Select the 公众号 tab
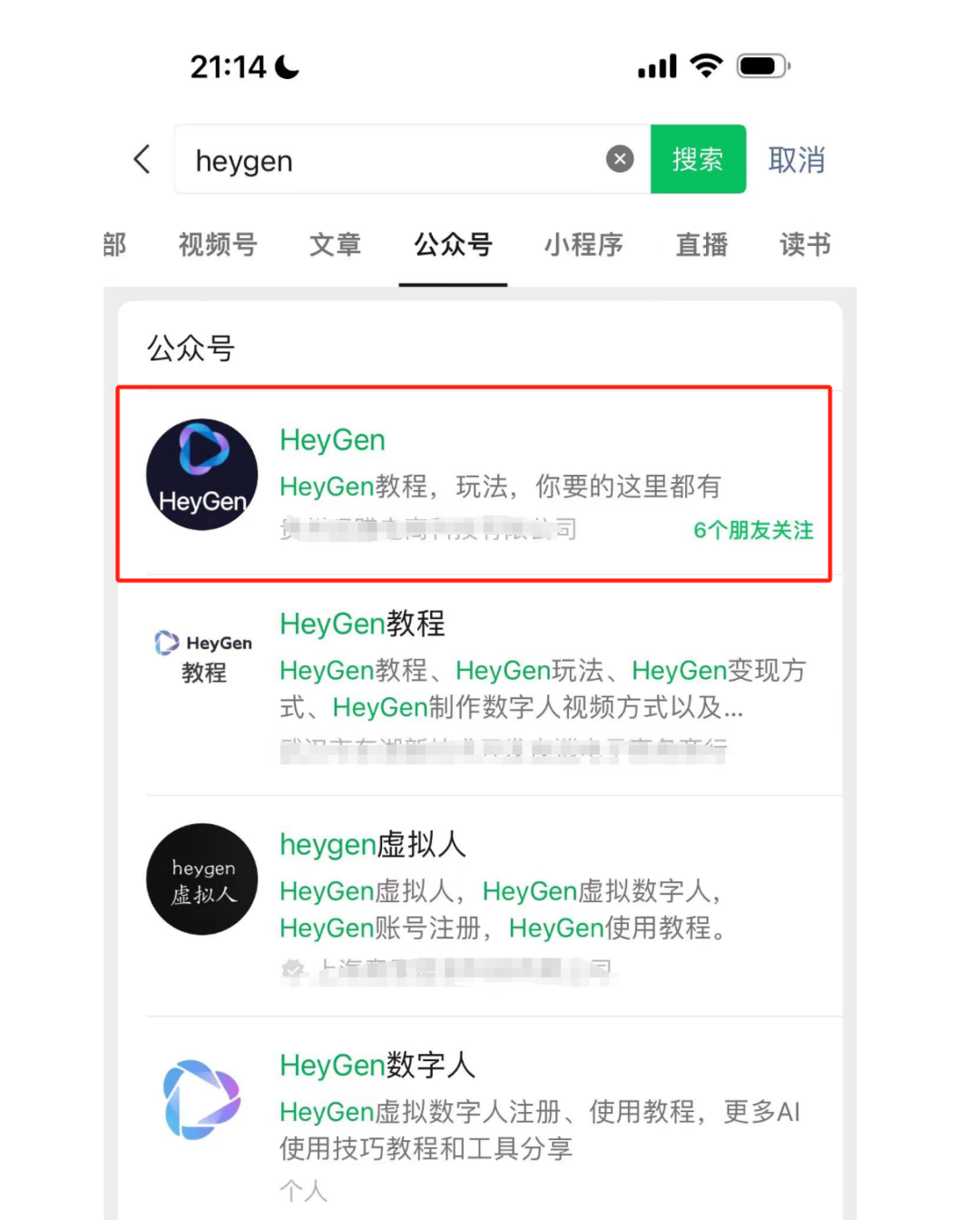 pyautogui.click(x=453, y=244)
